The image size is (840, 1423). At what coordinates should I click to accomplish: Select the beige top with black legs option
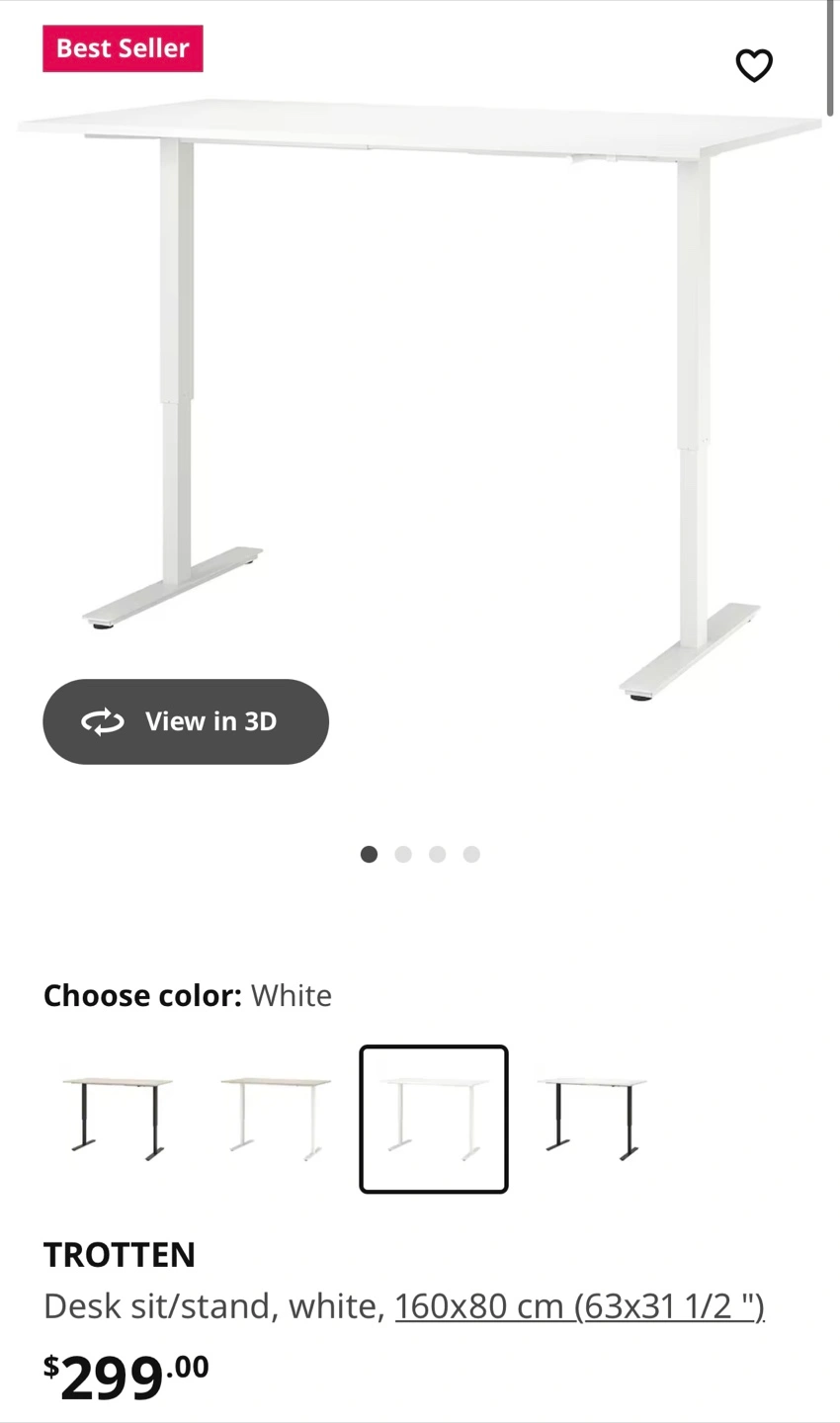[118, 1119]
